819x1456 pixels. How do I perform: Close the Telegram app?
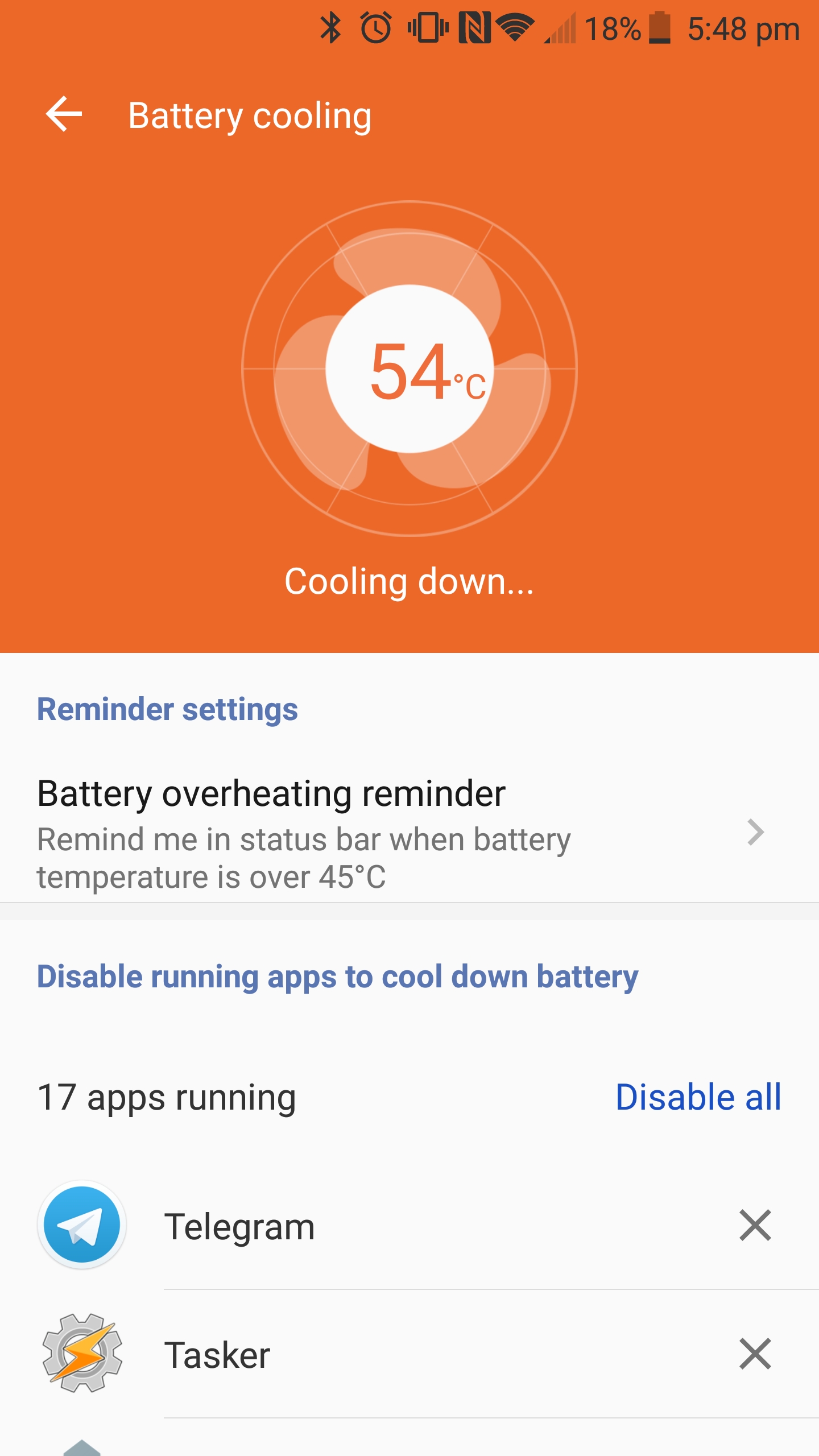[755, 1225]
